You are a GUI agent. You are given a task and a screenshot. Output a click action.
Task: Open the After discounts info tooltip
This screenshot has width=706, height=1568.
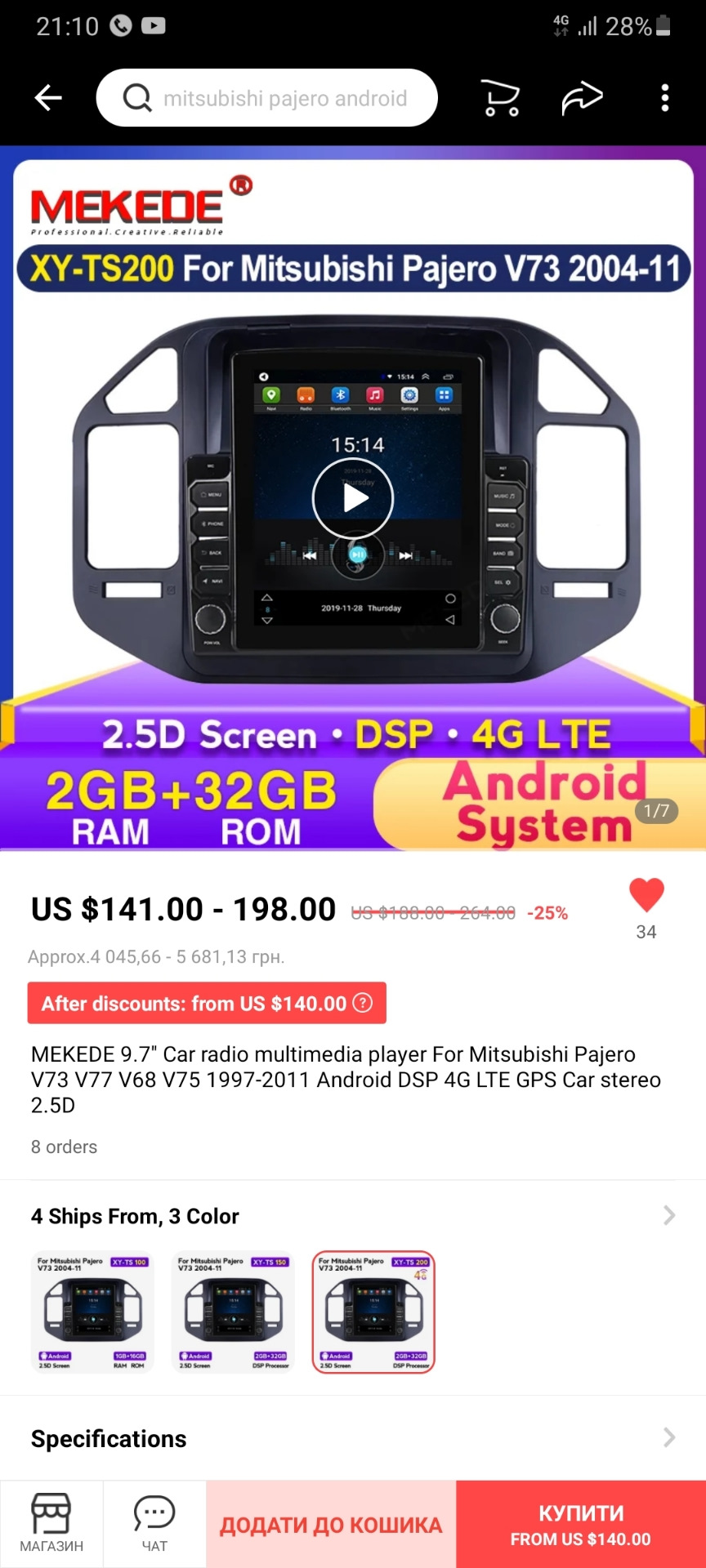(362, 1003)
